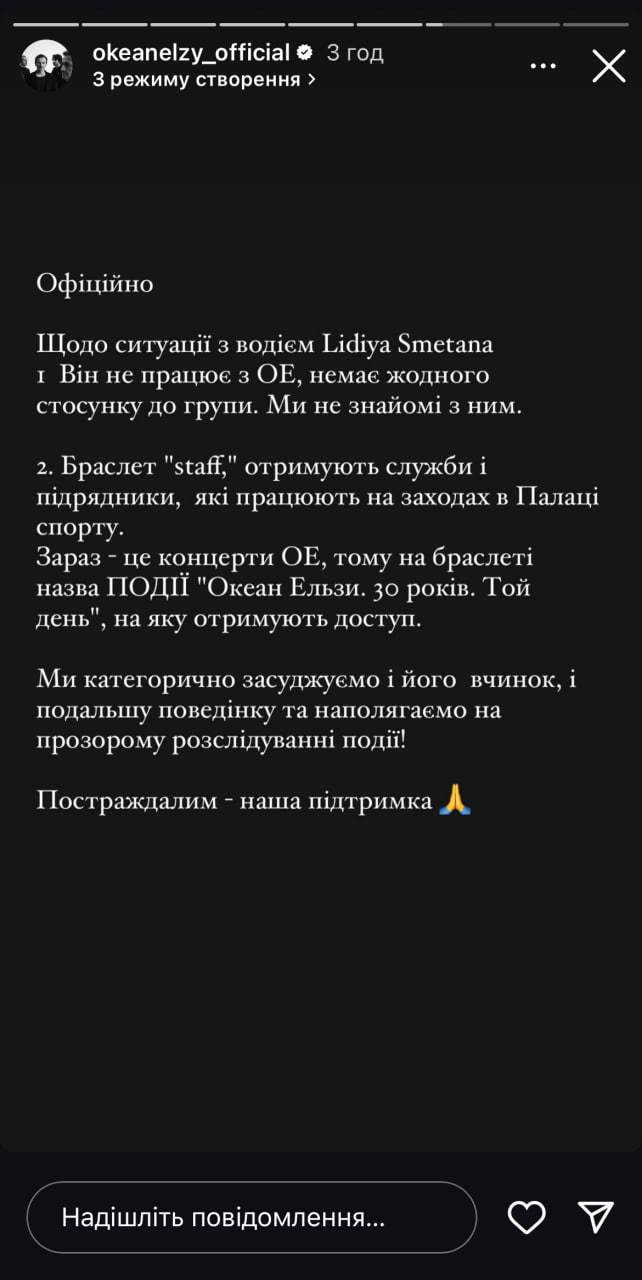Open the okeanelzy_official username link
642x1280 pixels.
(191, 53)
